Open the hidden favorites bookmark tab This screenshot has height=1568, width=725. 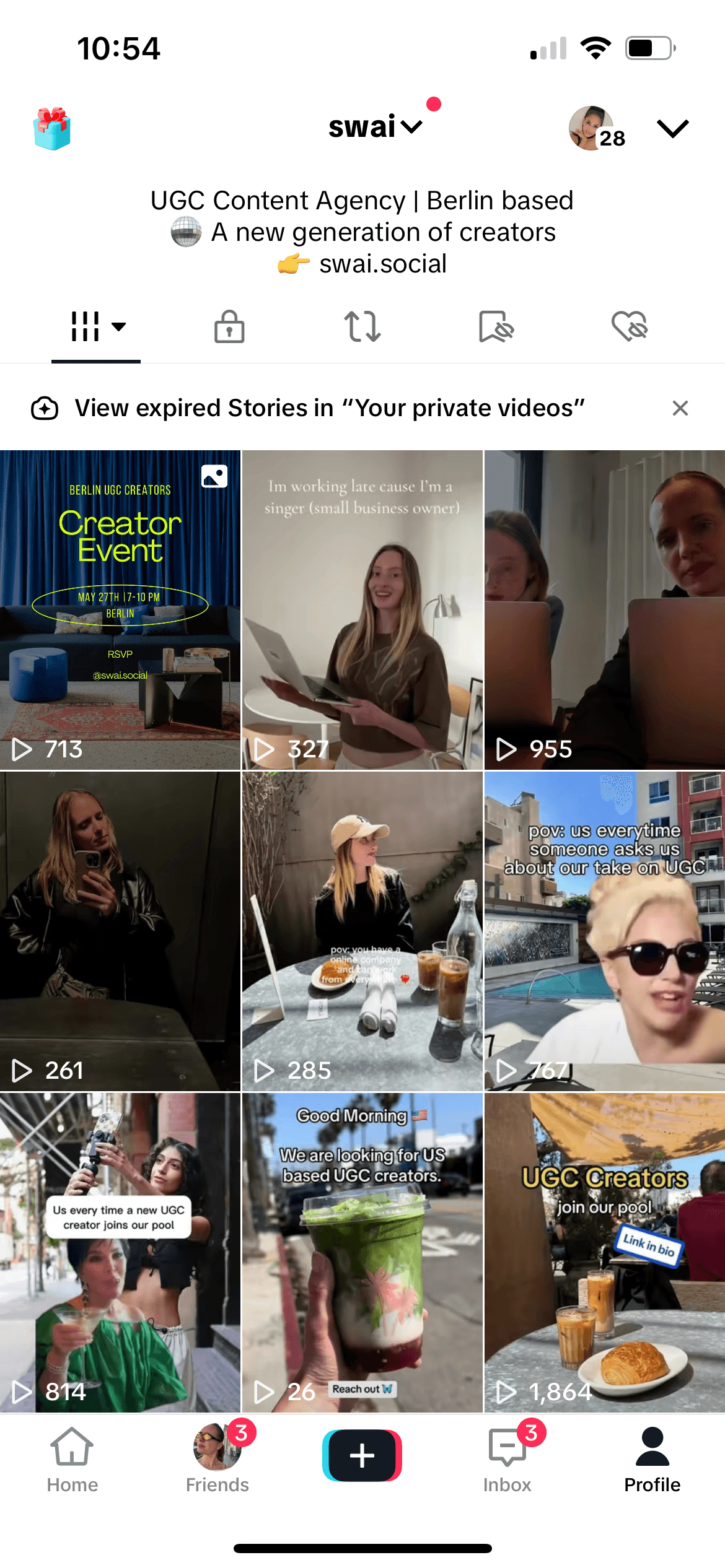[x=496, y=326]
